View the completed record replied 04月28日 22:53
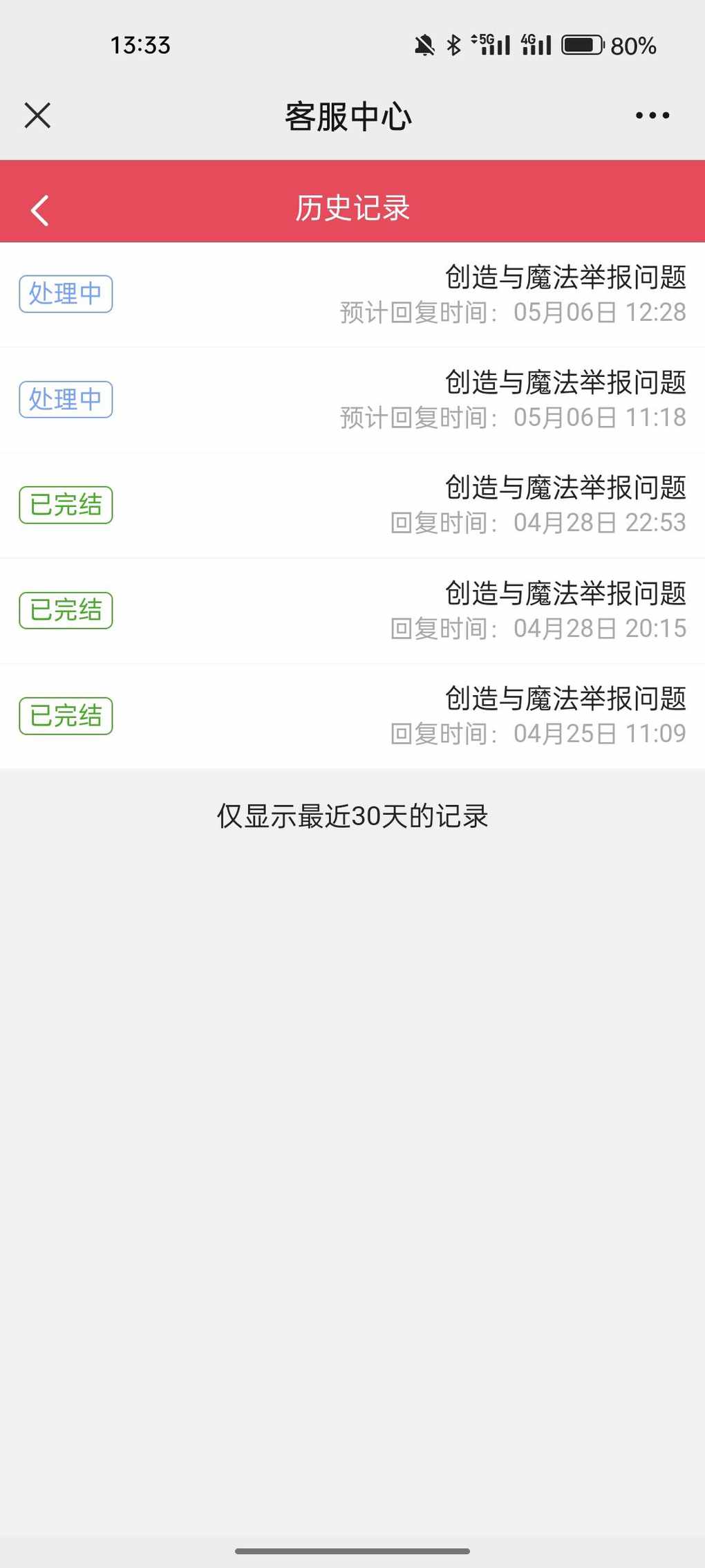 352,505
